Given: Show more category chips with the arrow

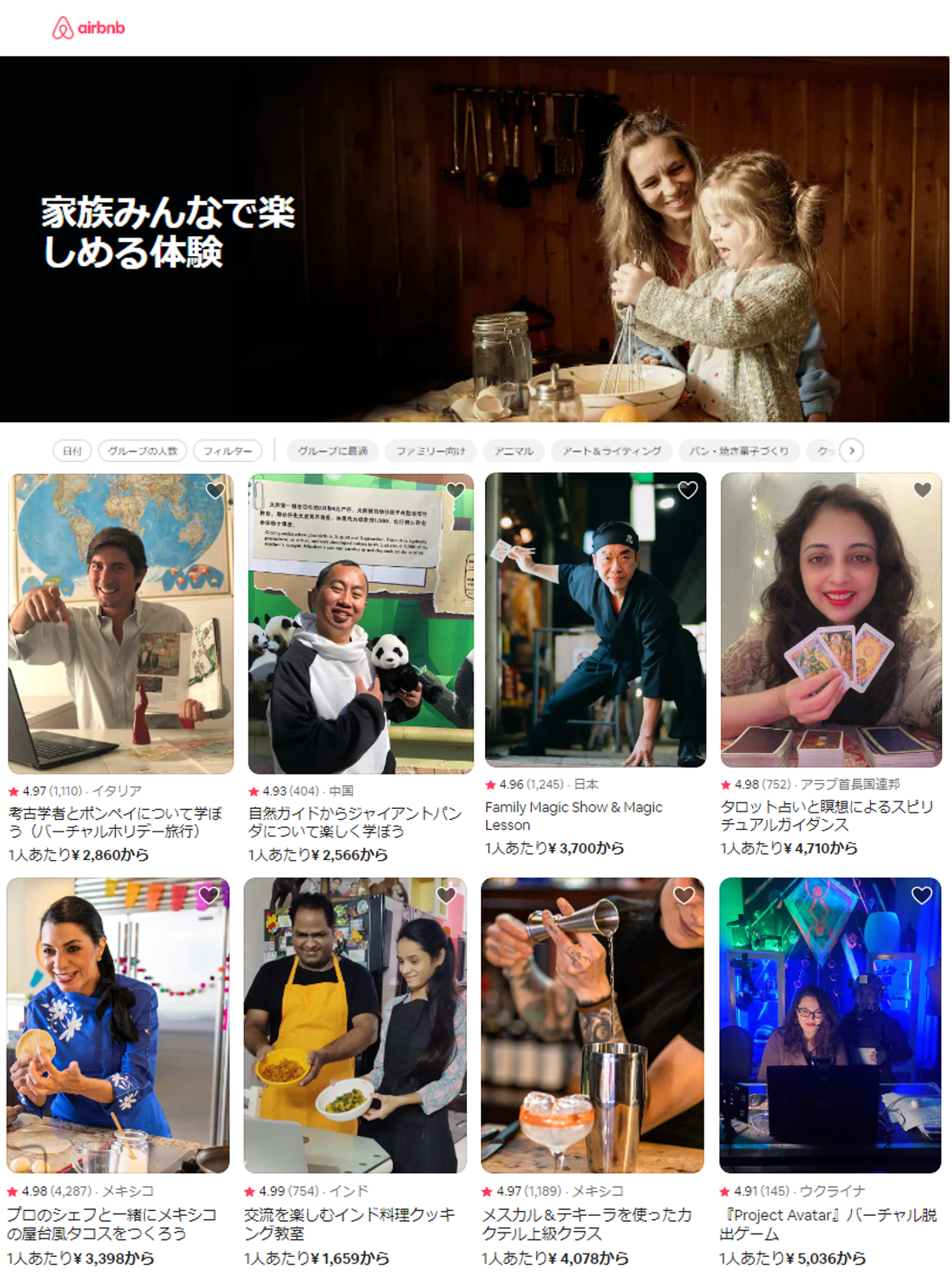Looking at the screenshot, I should point(851,450).
